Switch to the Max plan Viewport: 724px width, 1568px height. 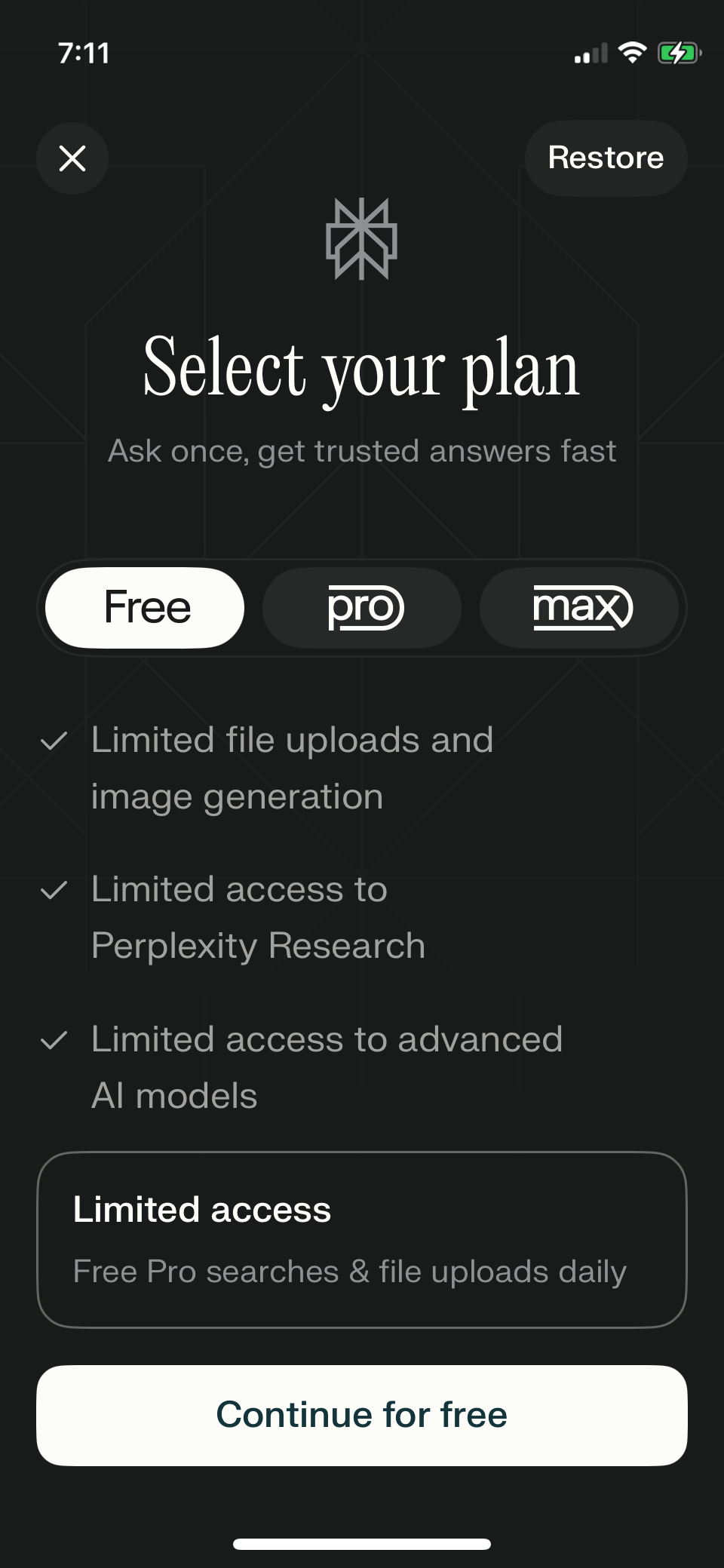(x=579, y=608)
